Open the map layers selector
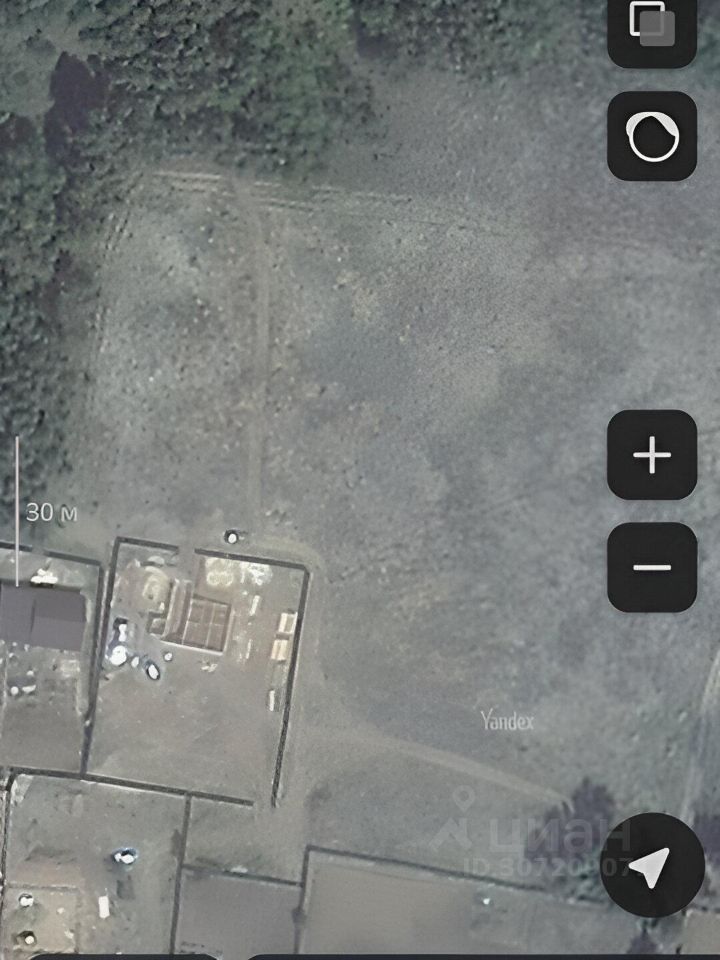 pos(652,28)
